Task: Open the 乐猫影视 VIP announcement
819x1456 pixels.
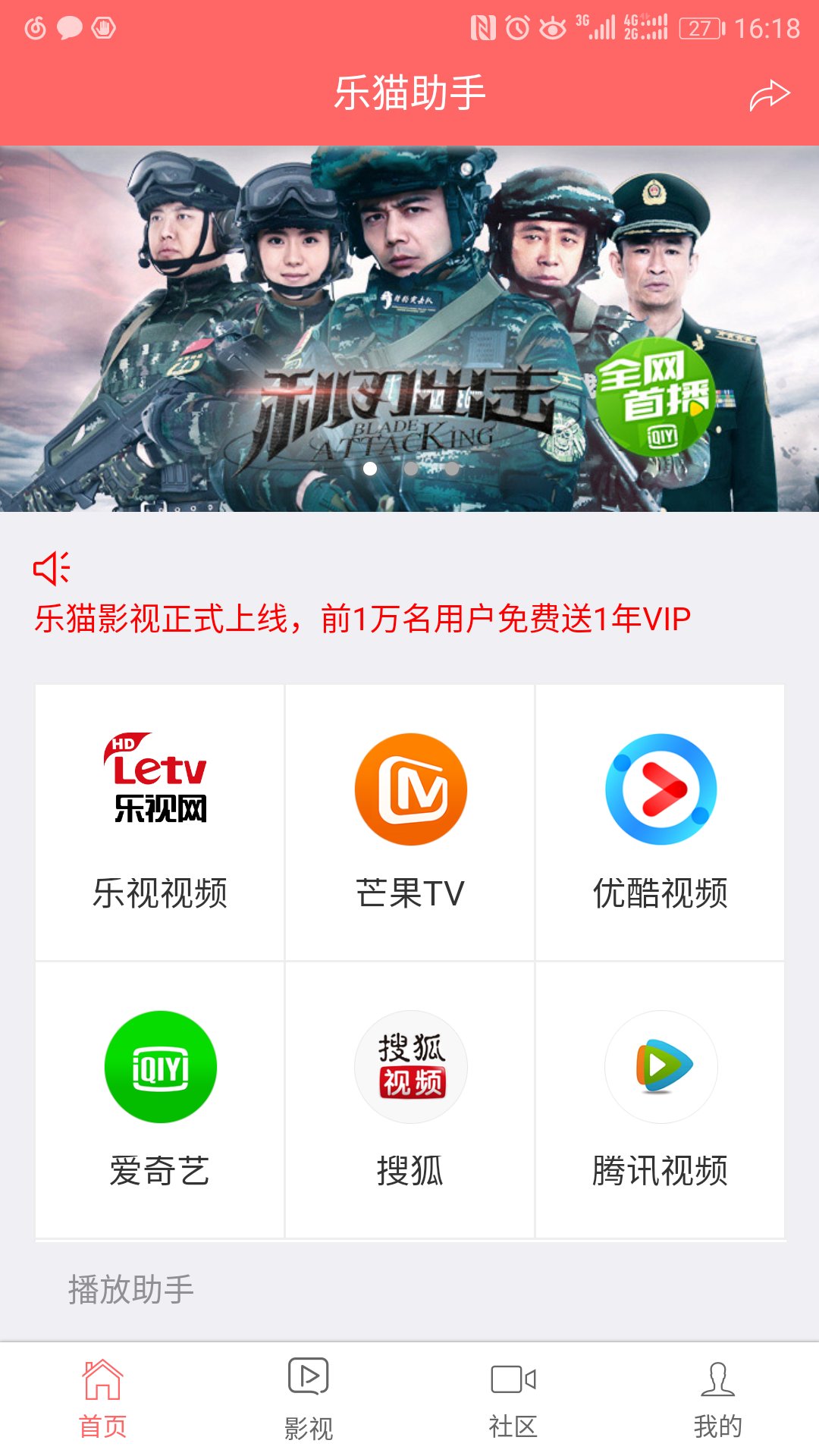Action: click(362, 619)
